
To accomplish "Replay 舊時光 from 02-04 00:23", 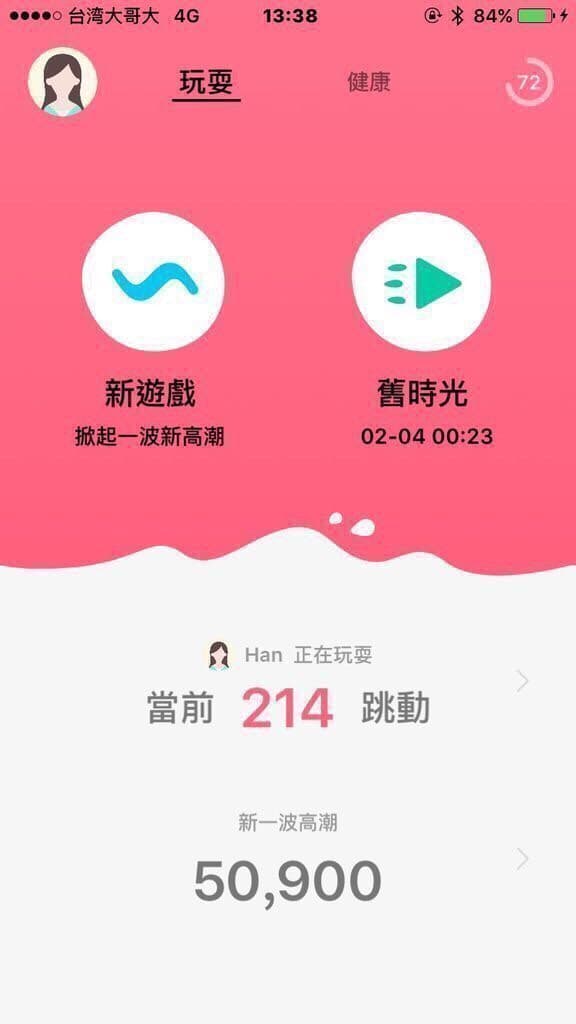I will click(x=421, y=281).
